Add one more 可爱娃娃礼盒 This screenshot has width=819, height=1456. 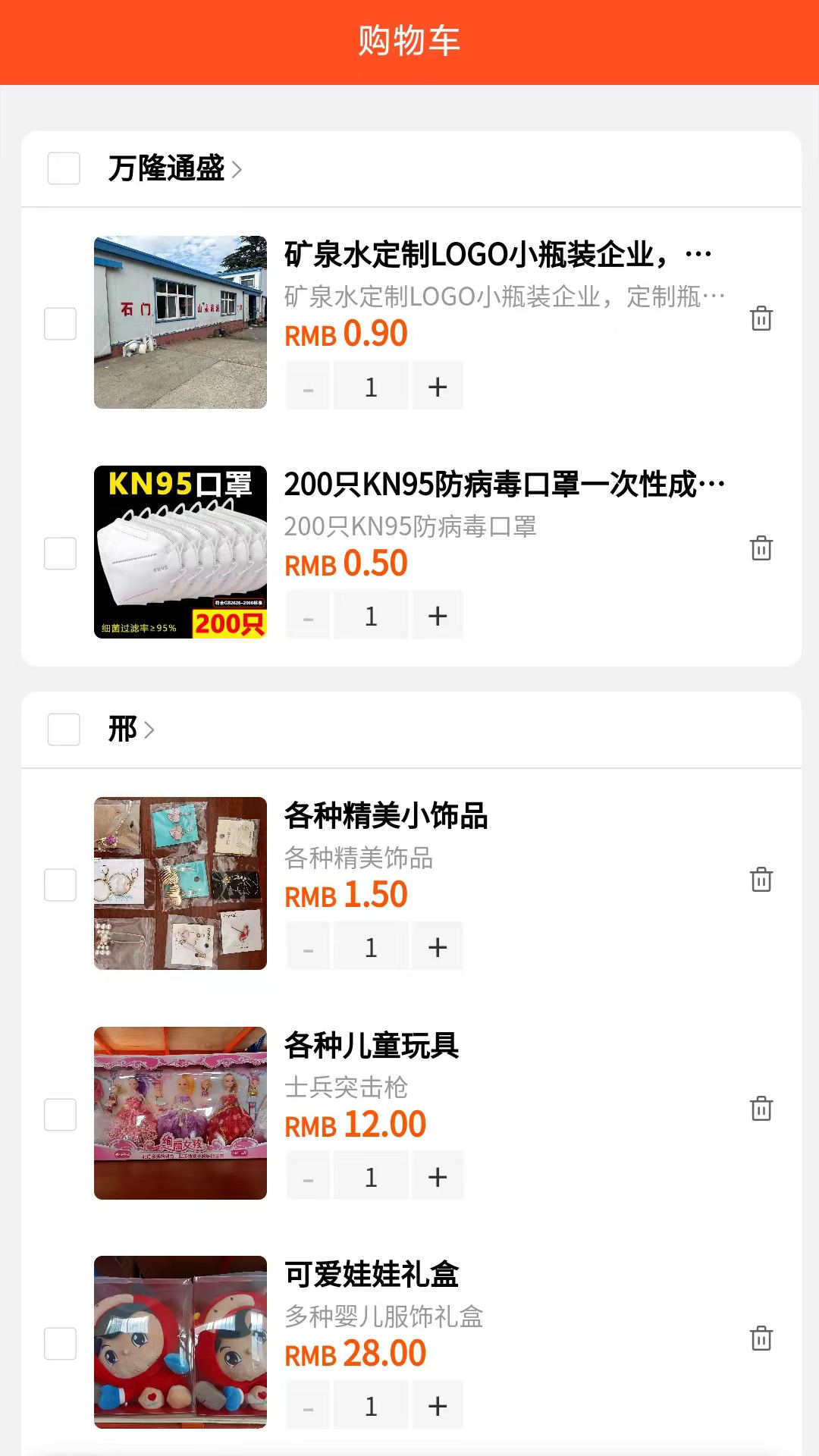[438, 1406]
